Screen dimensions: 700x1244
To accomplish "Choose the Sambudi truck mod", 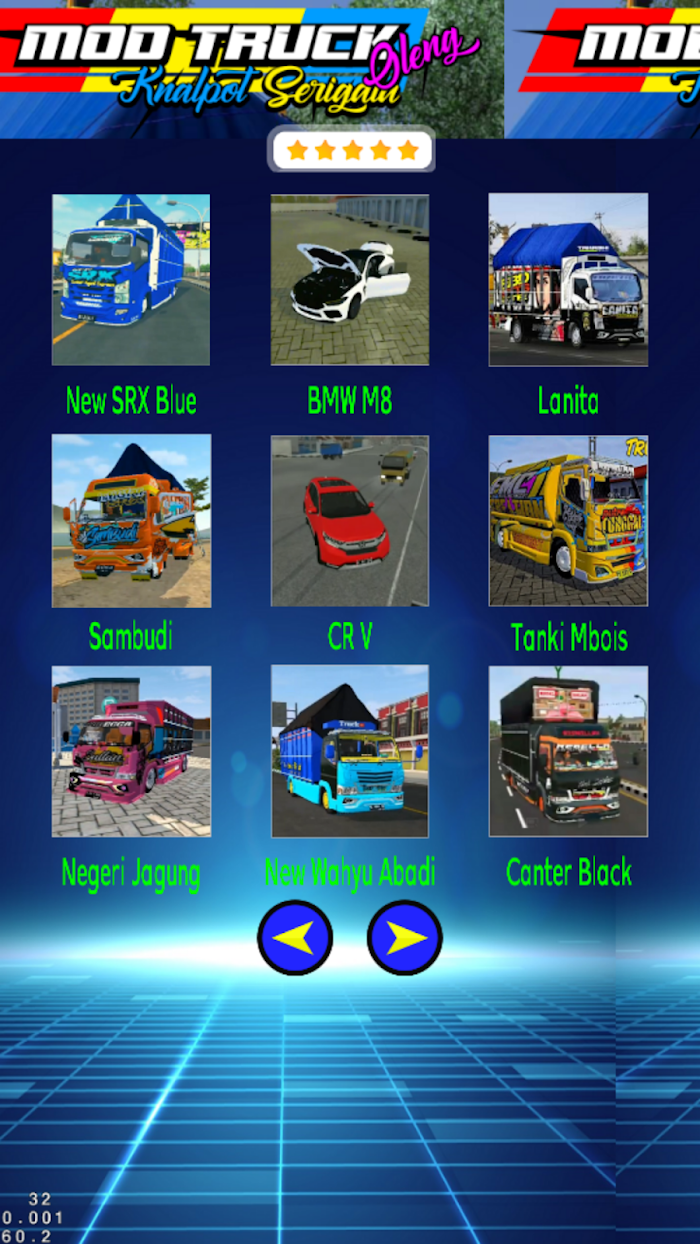I will (131, 520).
